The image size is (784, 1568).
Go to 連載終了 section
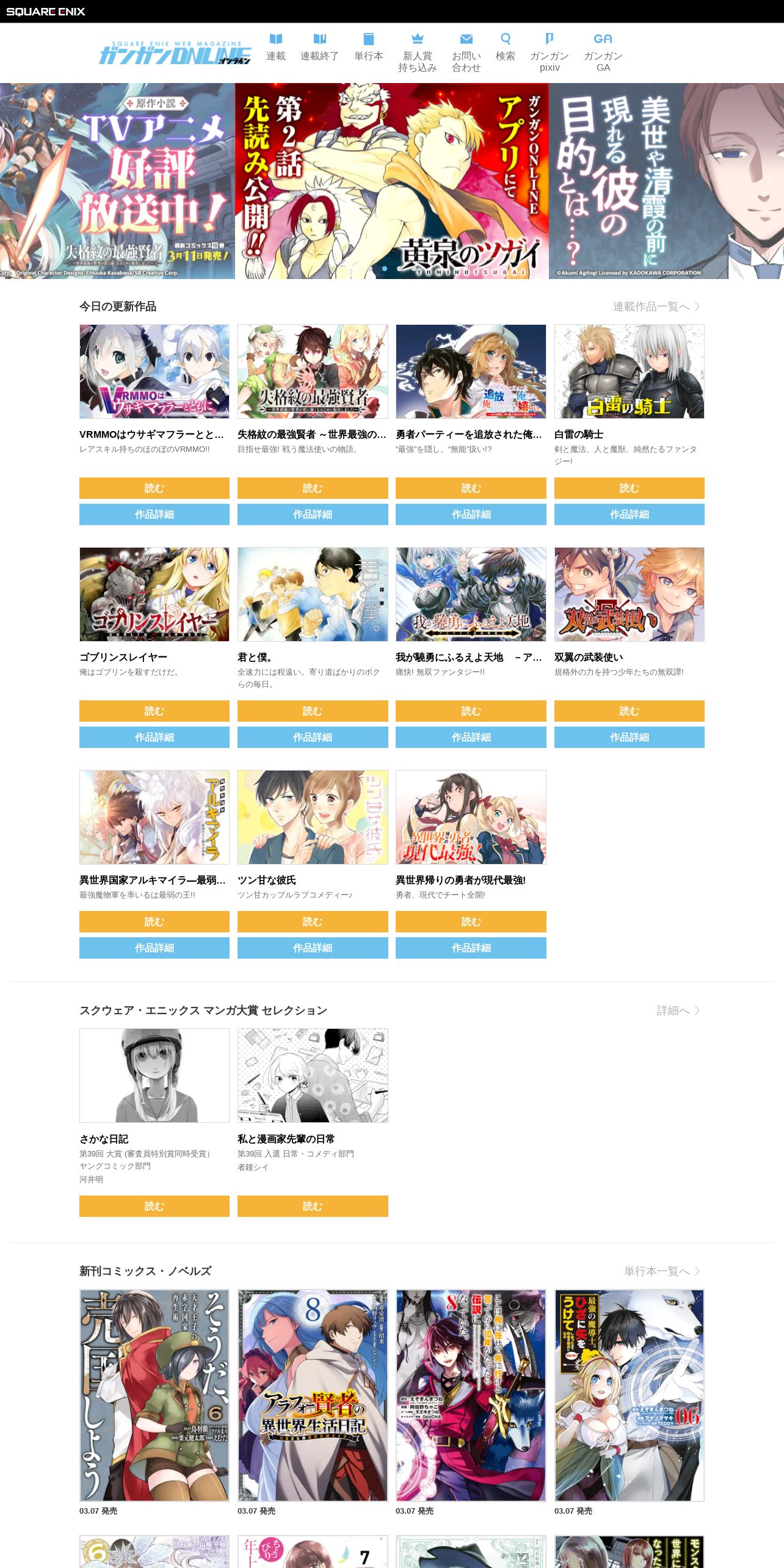coord(319,48)
